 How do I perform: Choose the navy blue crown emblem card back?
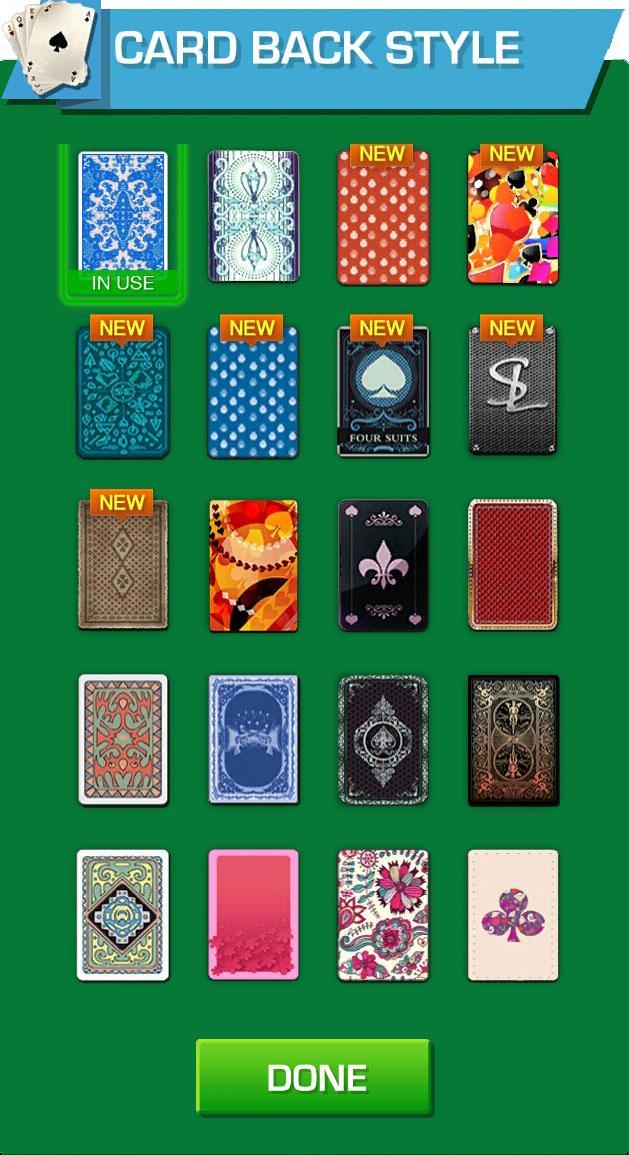[253, 740]
